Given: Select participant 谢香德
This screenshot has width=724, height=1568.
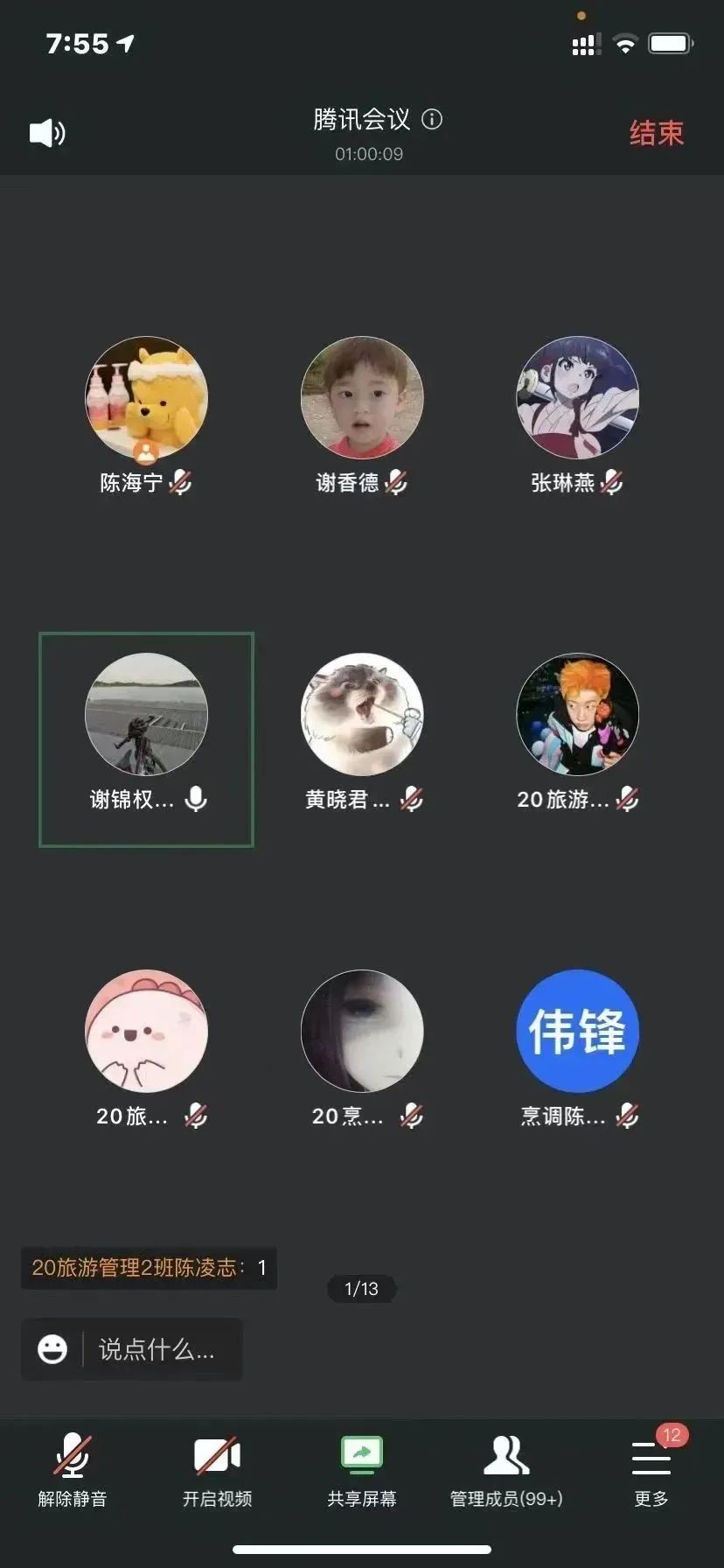Looking at the screenshot, I should pos(361,399).
